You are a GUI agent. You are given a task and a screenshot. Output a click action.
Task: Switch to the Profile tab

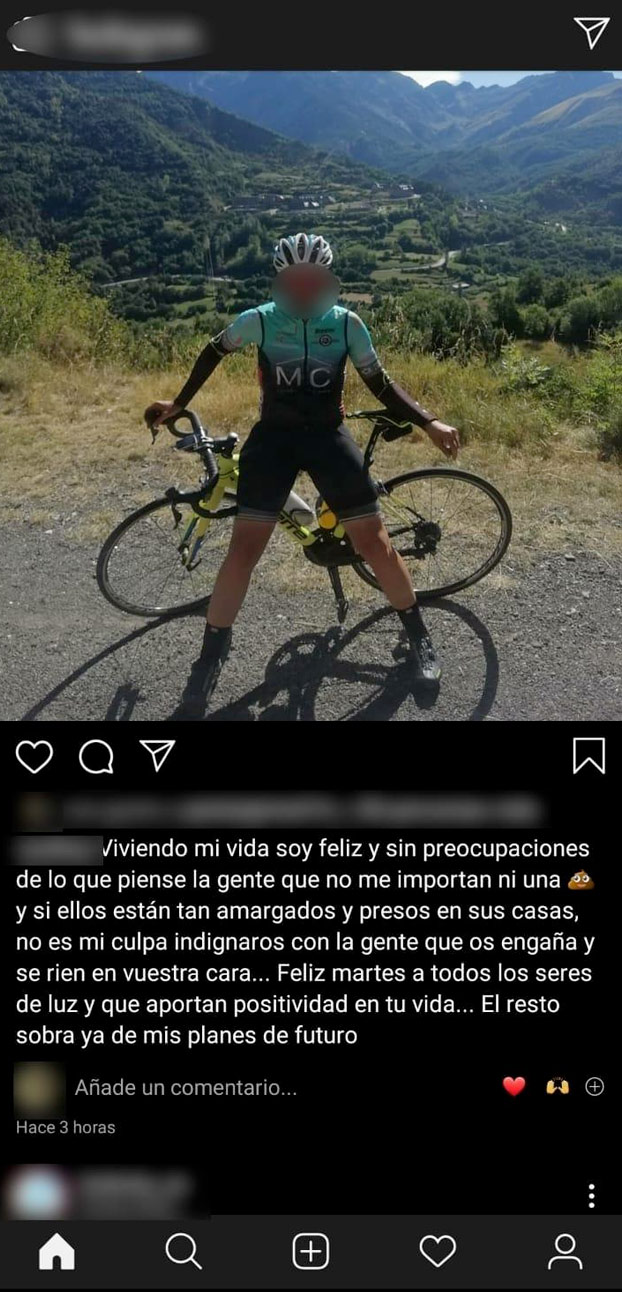coord(565,1251)
